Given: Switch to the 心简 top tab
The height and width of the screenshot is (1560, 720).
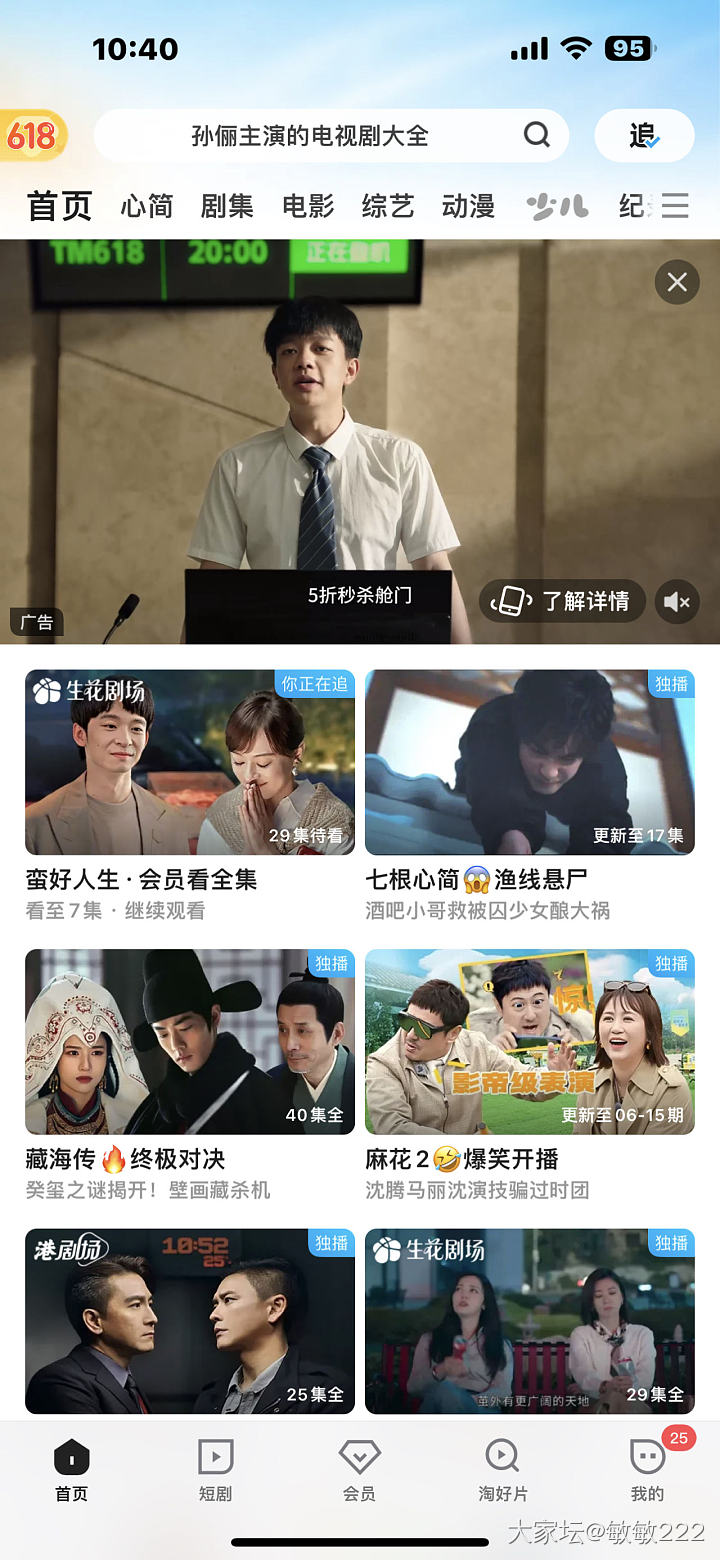Looking at the screenshot, I should click(147, 207).
